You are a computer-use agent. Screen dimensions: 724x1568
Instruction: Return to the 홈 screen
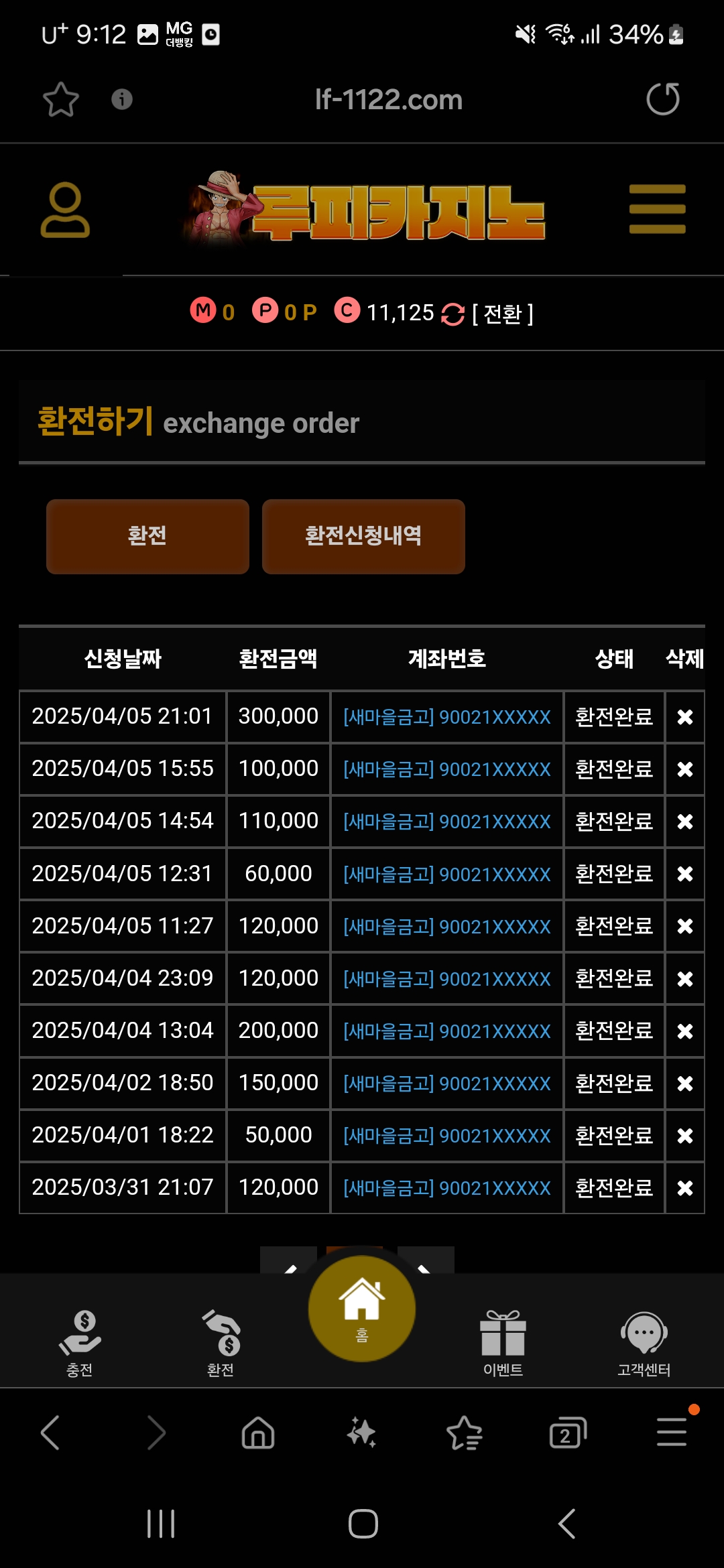[362, 1308]
